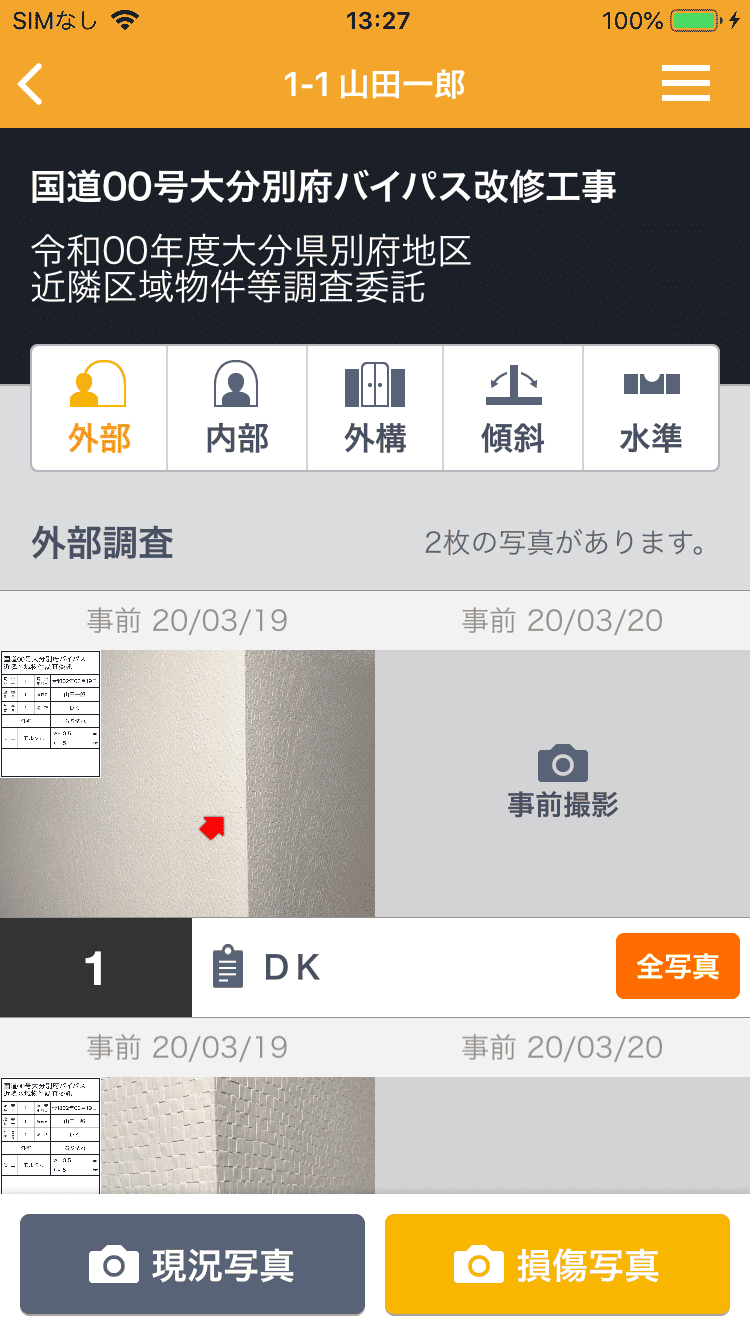This screenshot has height=1334, width=750.
Task: Open the hamburger menu
Action: pyautogui.click(x=686, y=84)
